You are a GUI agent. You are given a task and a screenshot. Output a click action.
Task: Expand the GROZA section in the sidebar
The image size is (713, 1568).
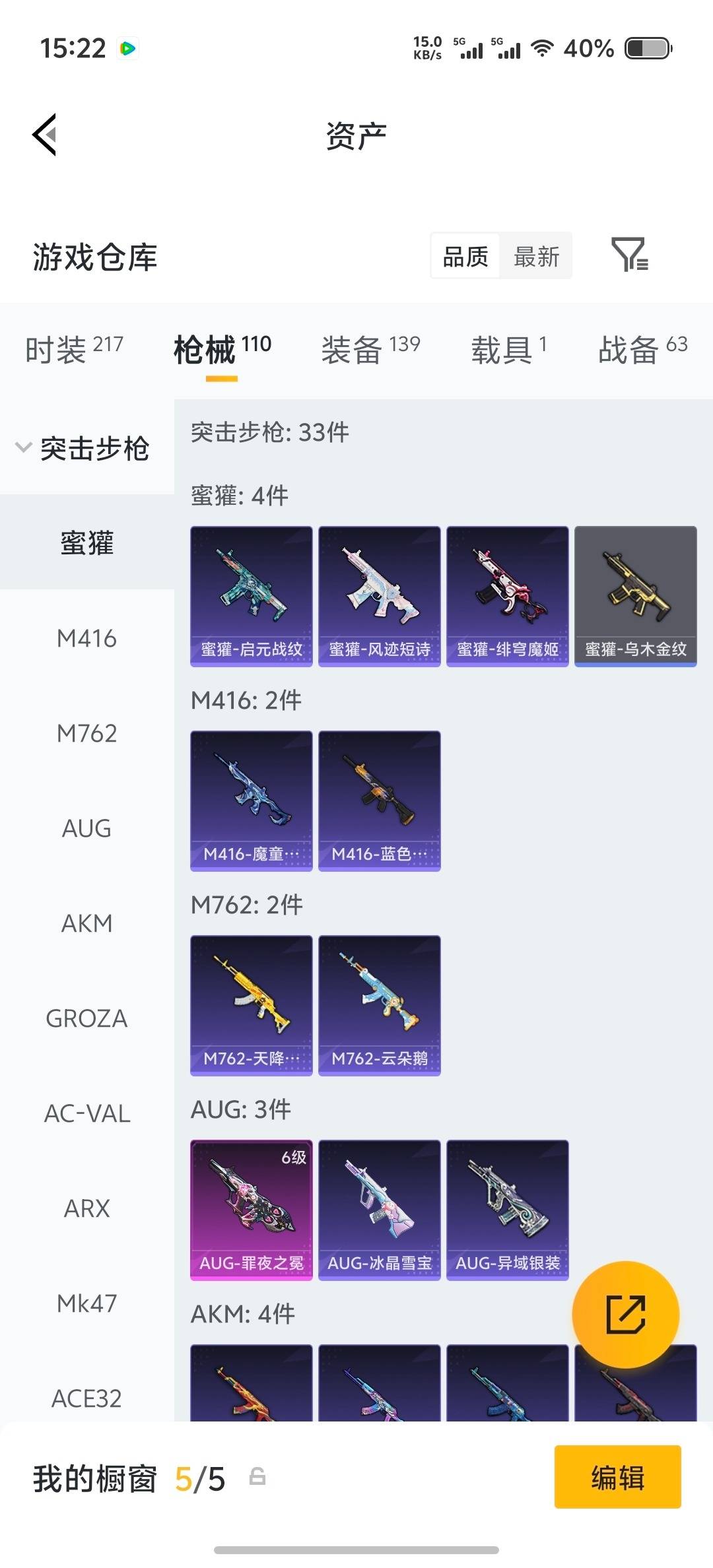click(x=86, y=1018)
